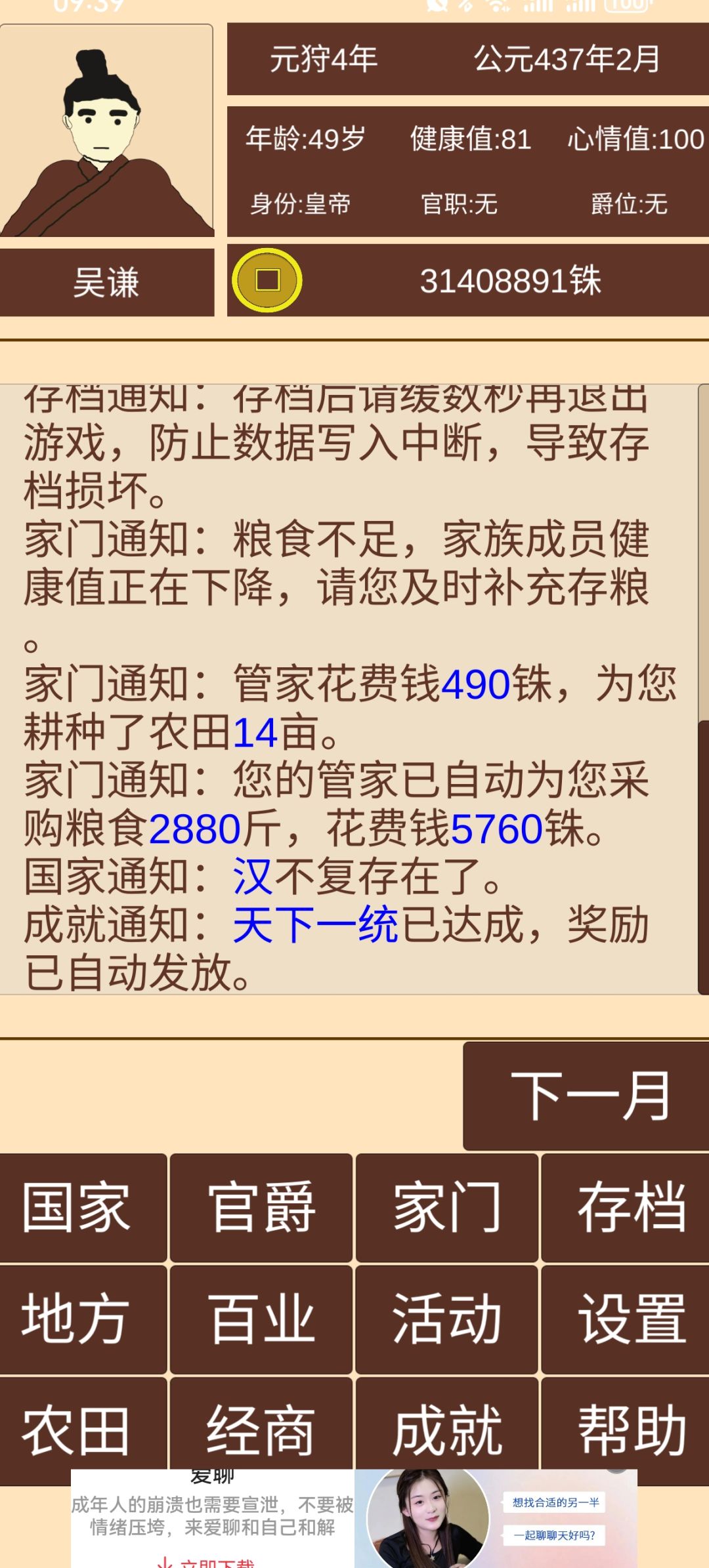The image size is (709, 1568).
Task: Open the 经商 trade menu
Action: [x=261, y=1430]
